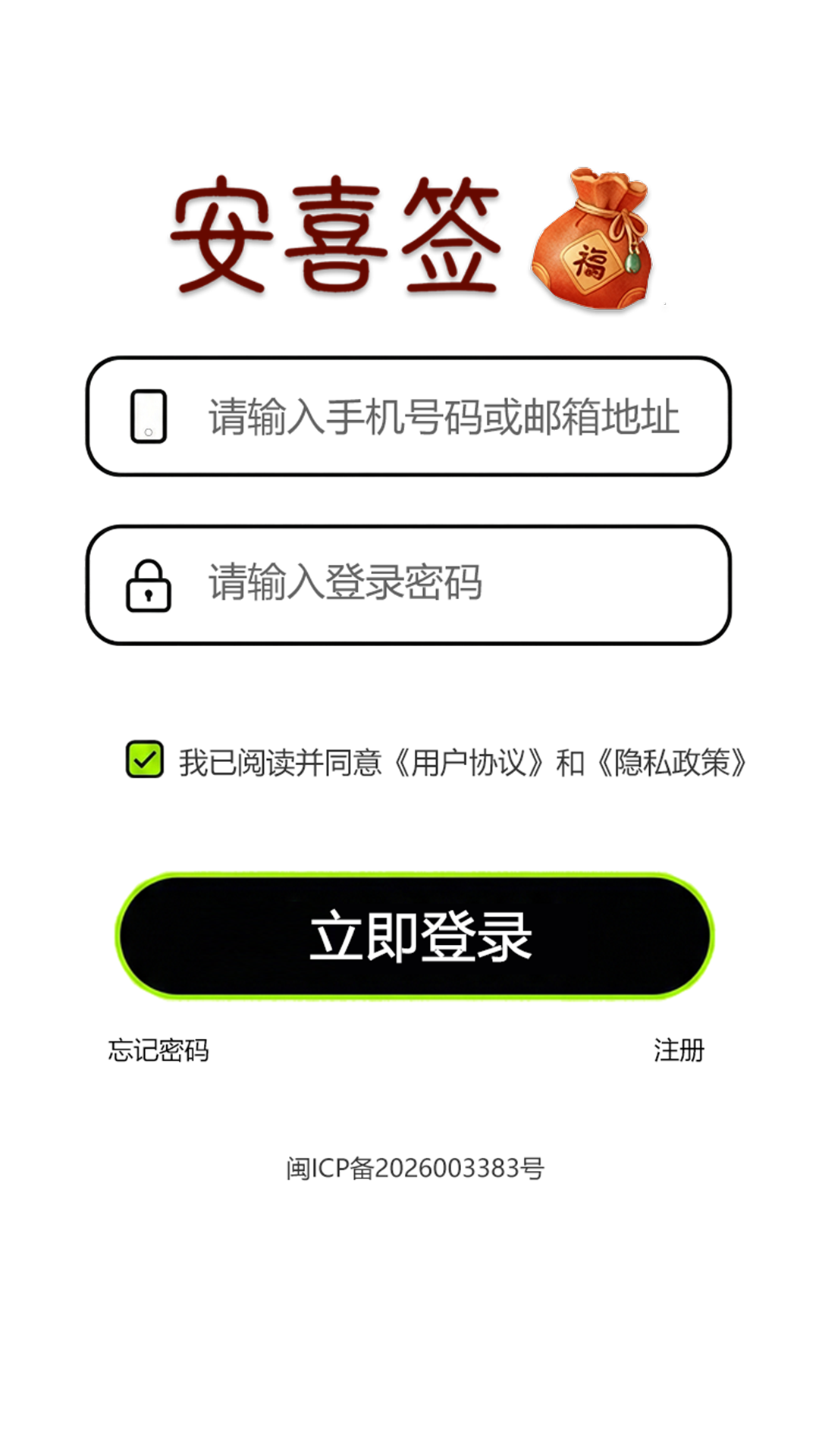Uncheck the agreement checkbox

[145, 760]
